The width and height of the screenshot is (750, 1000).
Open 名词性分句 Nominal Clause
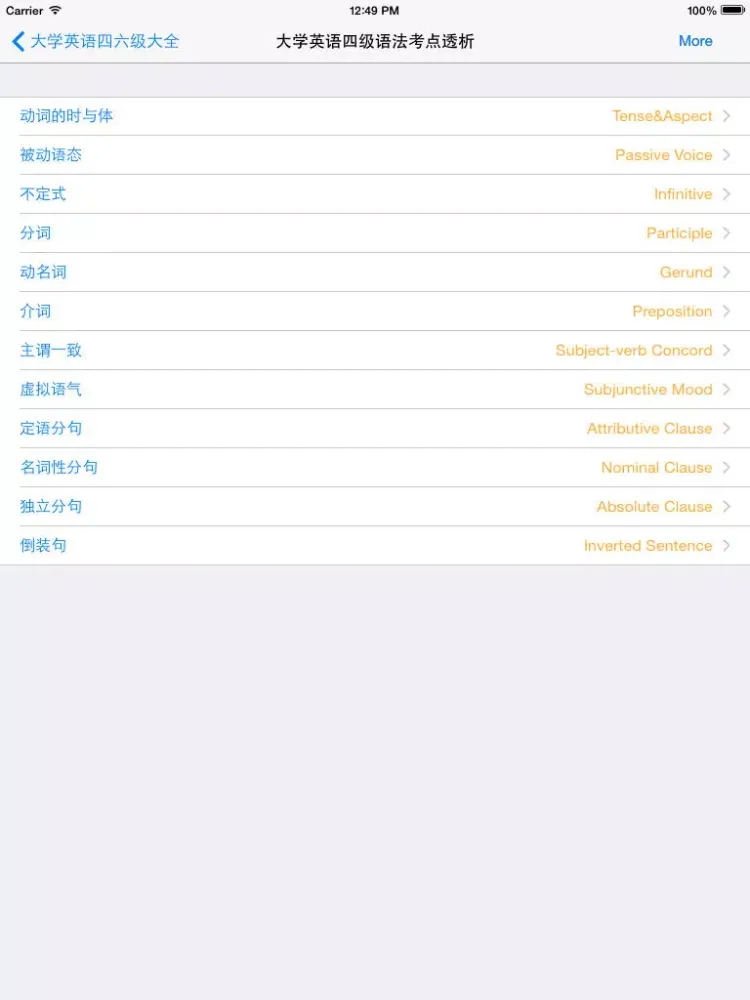pyautogui.click(x=375, y=467)
